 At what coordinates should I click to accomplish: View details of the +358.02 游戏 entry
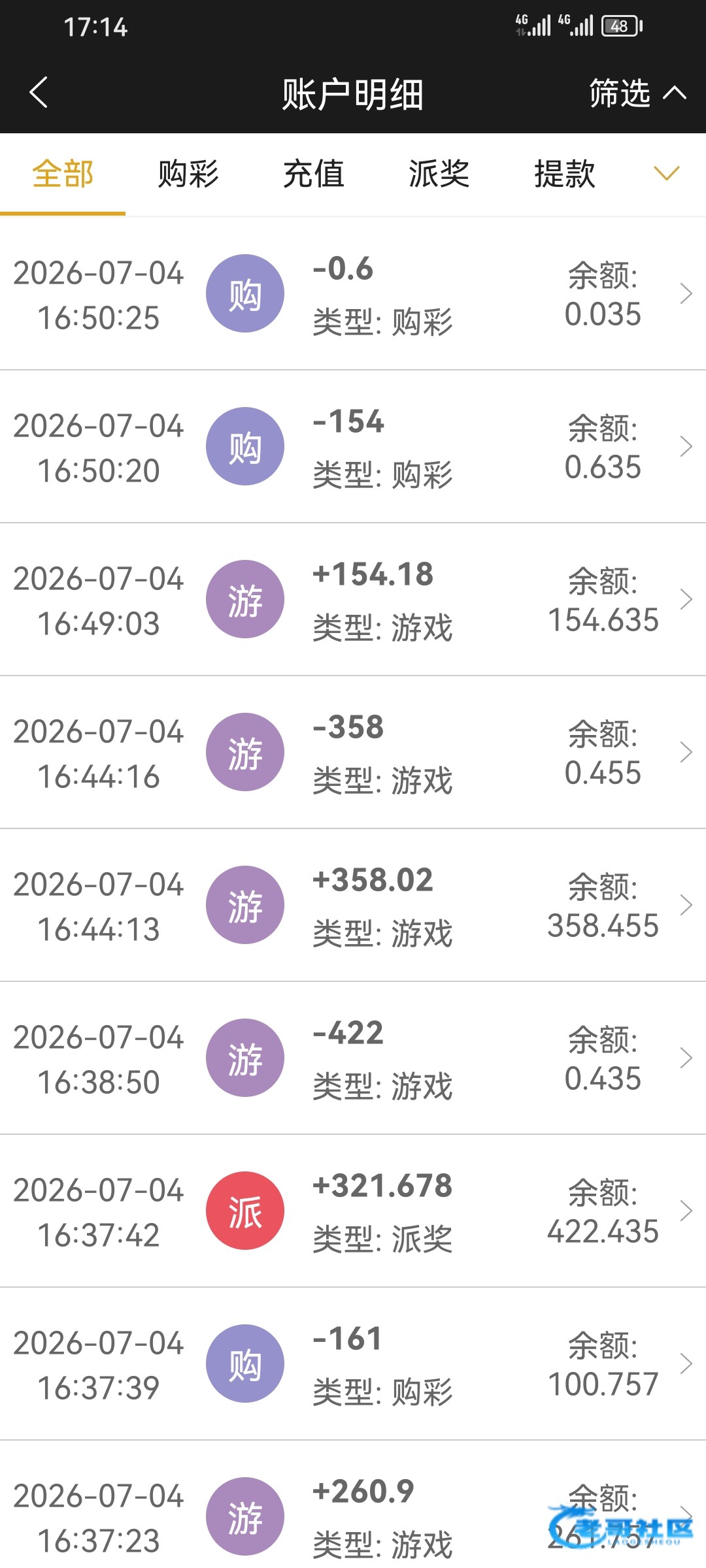[353, 906]
